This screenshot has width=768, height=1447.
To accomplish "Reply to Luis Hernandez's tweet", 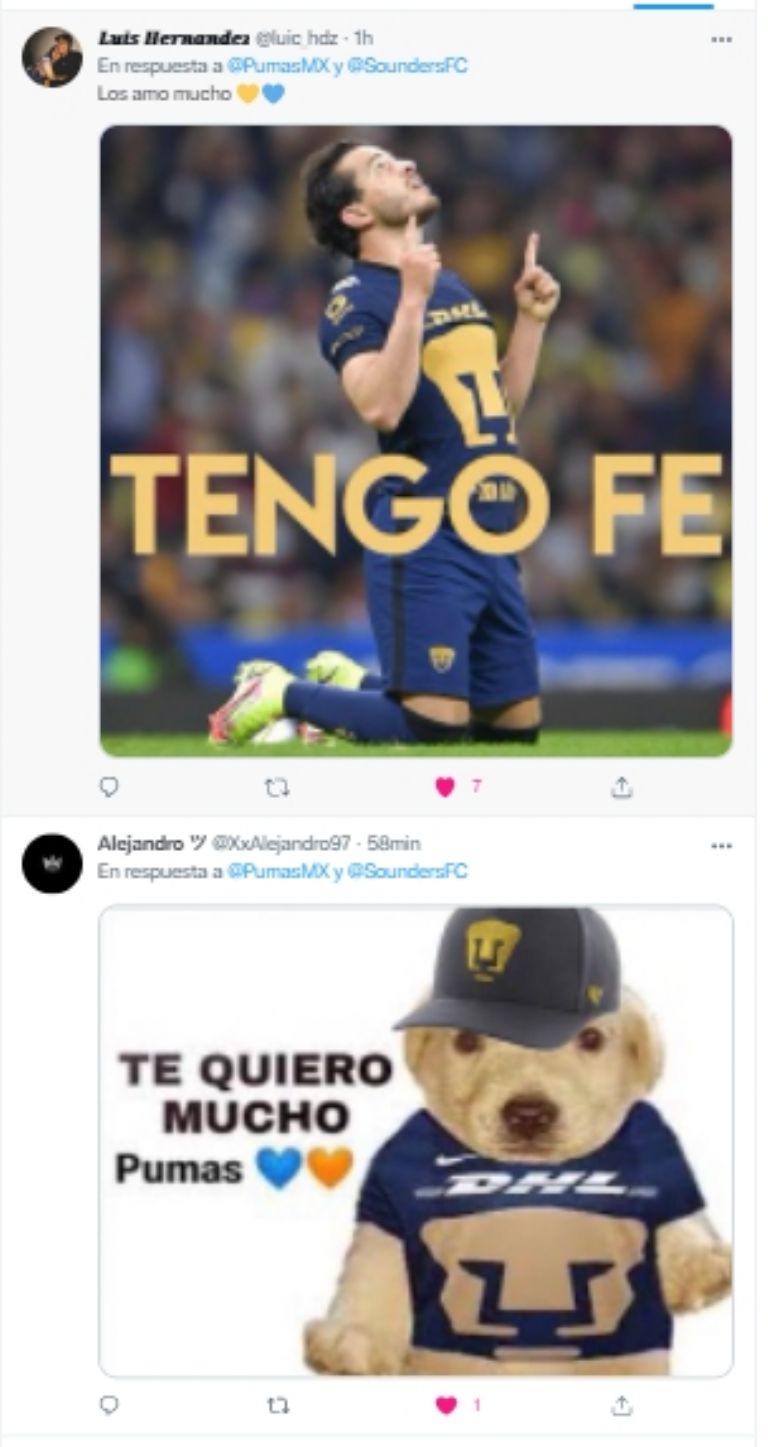I will tap(109, 788).
